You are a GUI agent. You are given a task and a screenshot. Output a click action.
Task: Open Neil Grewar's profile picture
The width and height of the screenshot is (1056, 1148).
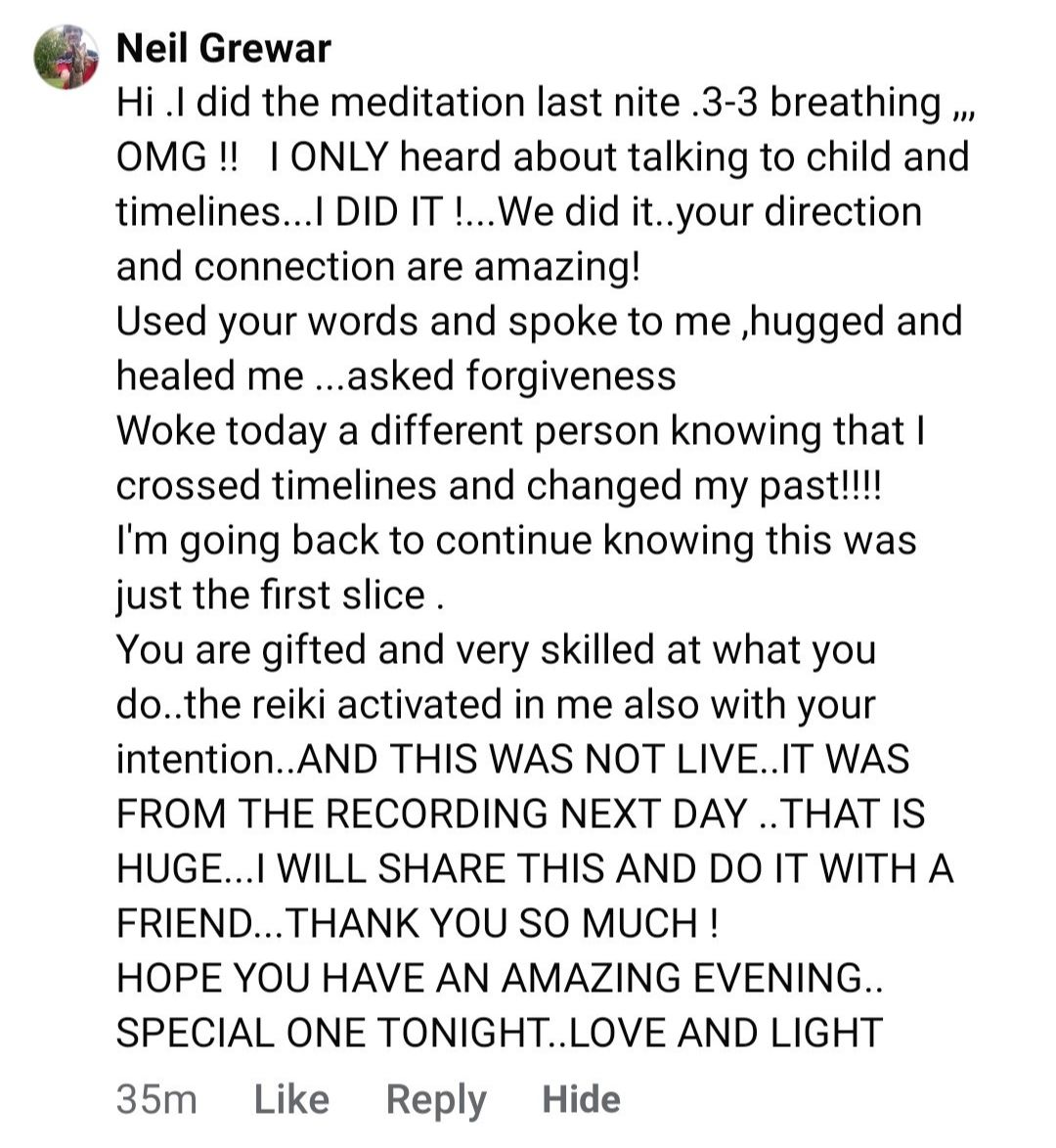66,57
